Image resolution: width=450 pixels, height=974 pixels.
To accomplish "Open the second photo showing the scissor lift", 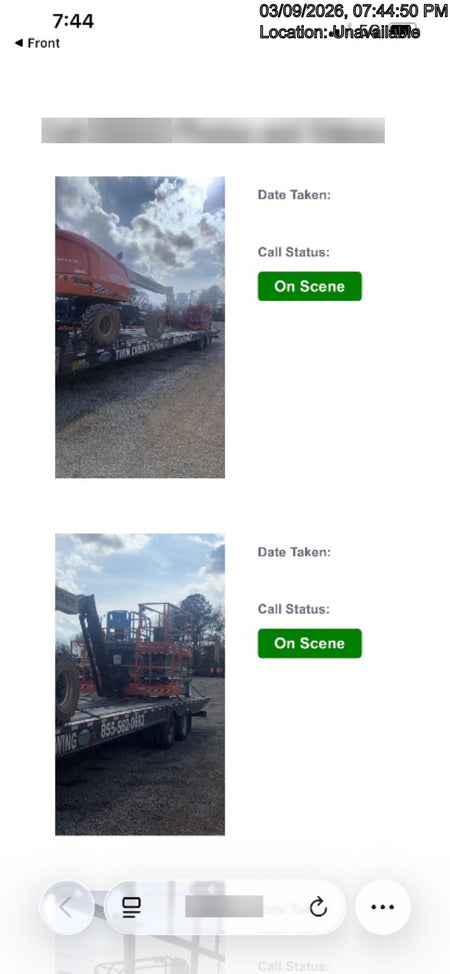I will coord(140,684).
